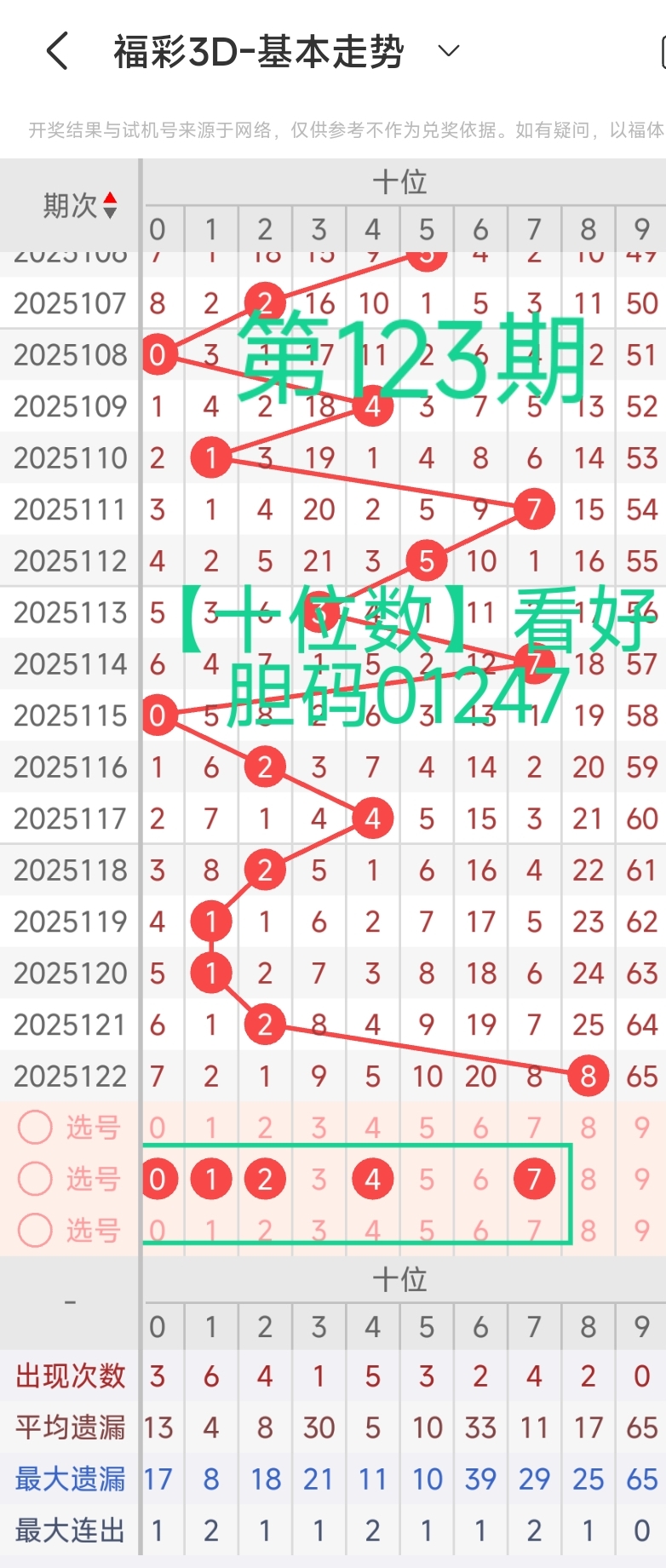Toggle number 5 in the middle selection row
Screen dimensions: 666x1568
(426, 1179)
